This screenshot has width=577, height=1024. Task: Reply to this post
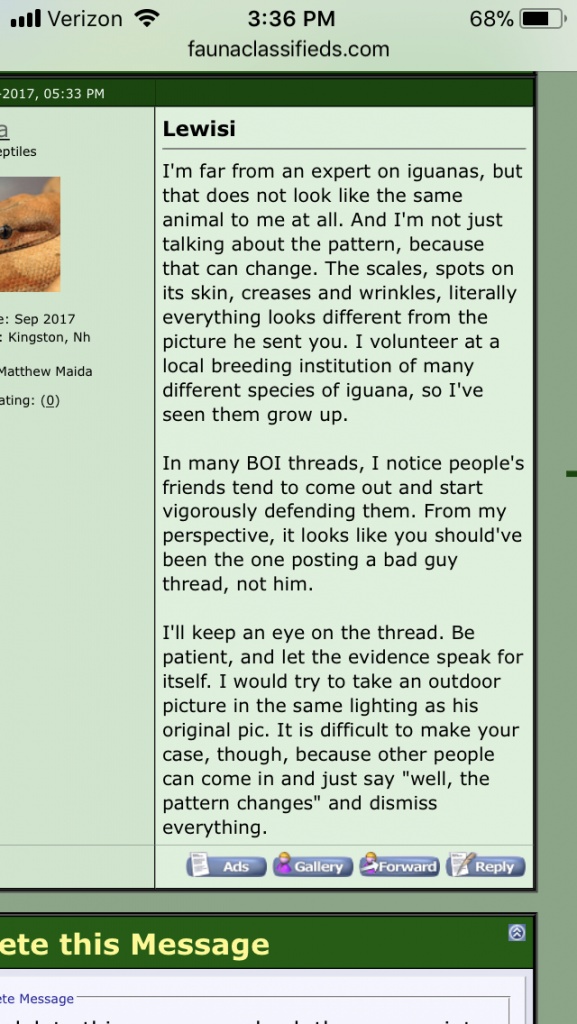(486, 866)
